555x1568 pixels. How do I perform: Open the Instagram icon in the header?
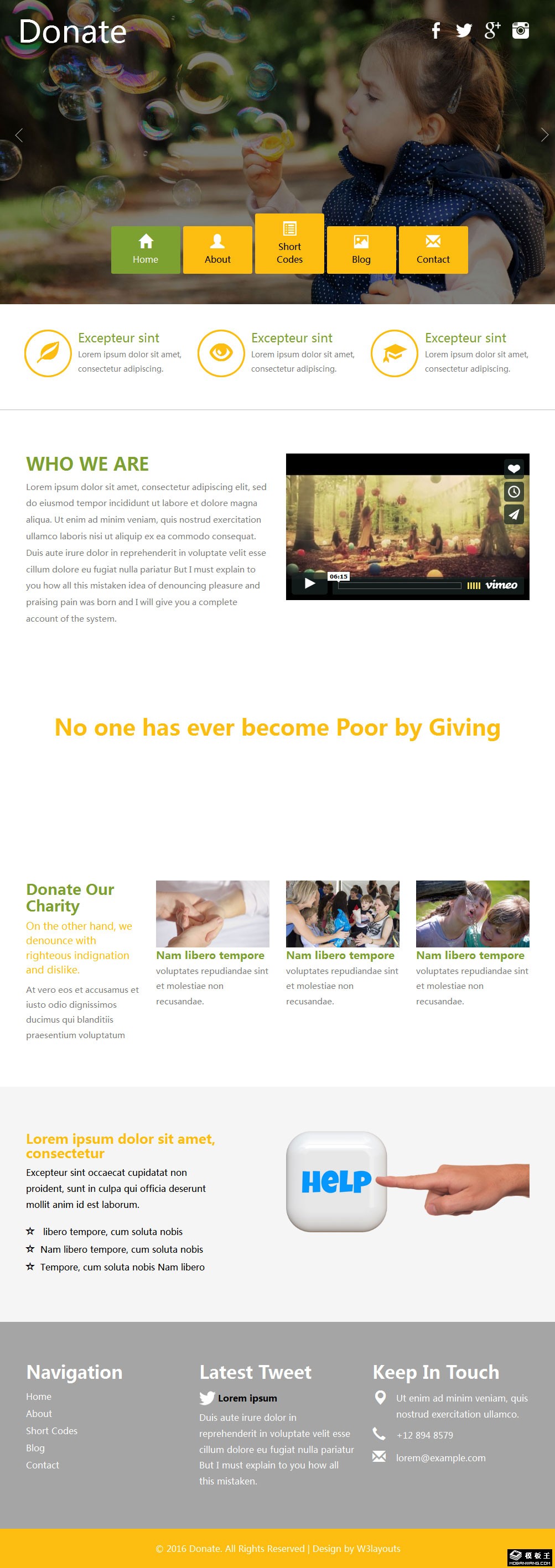coord(520,30)
